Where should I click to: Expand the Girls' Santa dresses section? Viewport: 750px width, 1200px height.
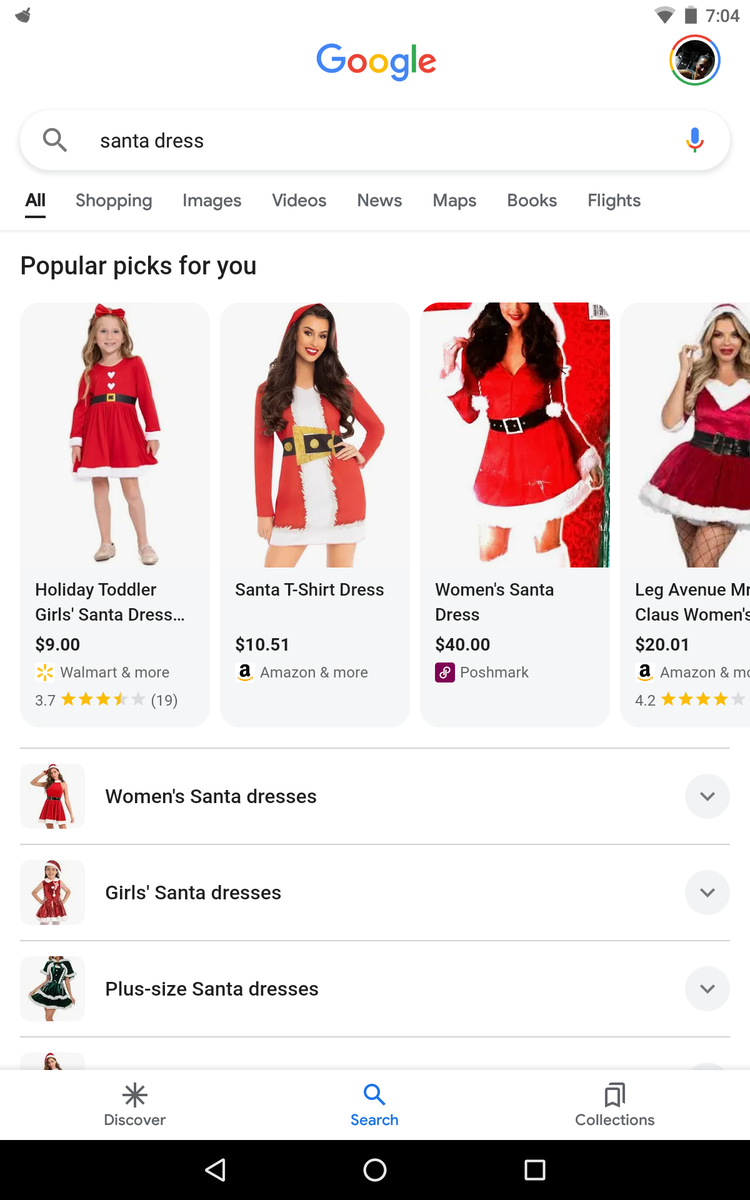point(707,893)
